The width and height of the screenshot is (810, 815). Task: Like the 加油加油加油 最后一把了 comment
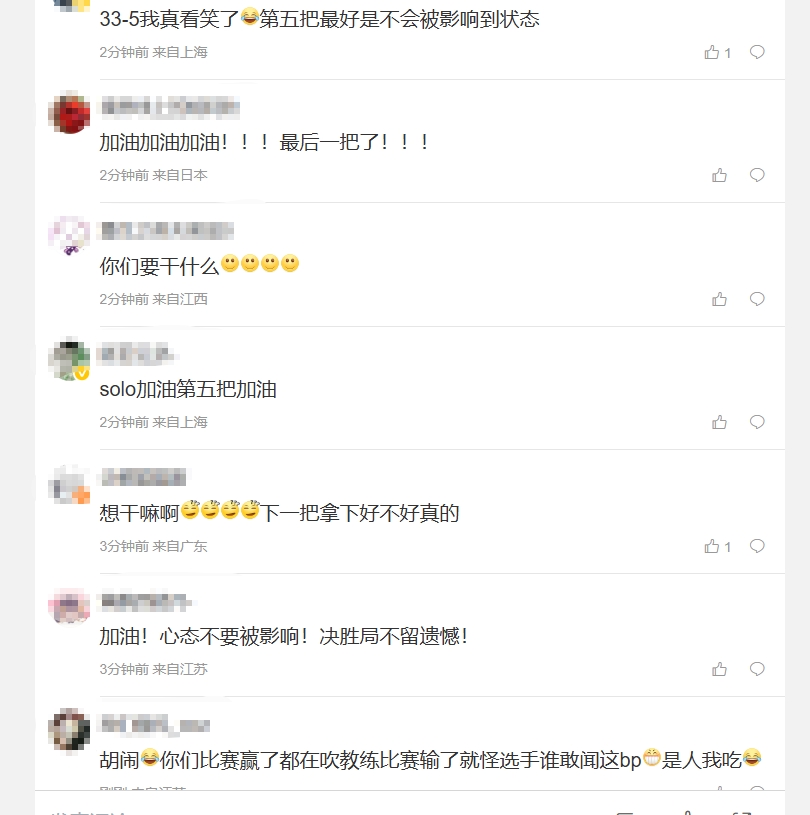719,175
